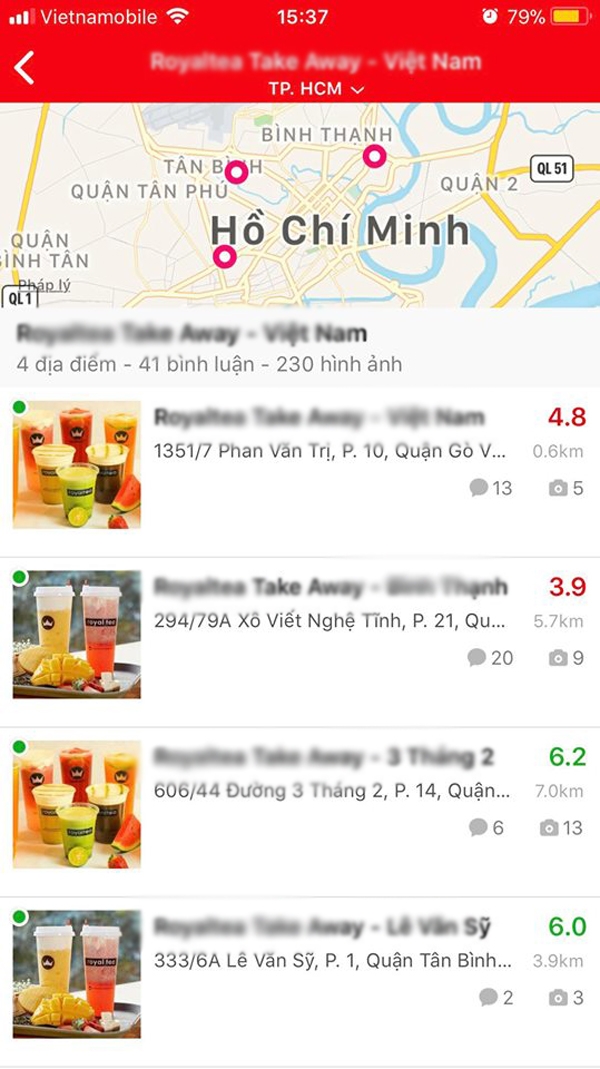Select the map pin near Tân Bình
The height and width of the screenshot is (1069, 600).
coord(236,173)
